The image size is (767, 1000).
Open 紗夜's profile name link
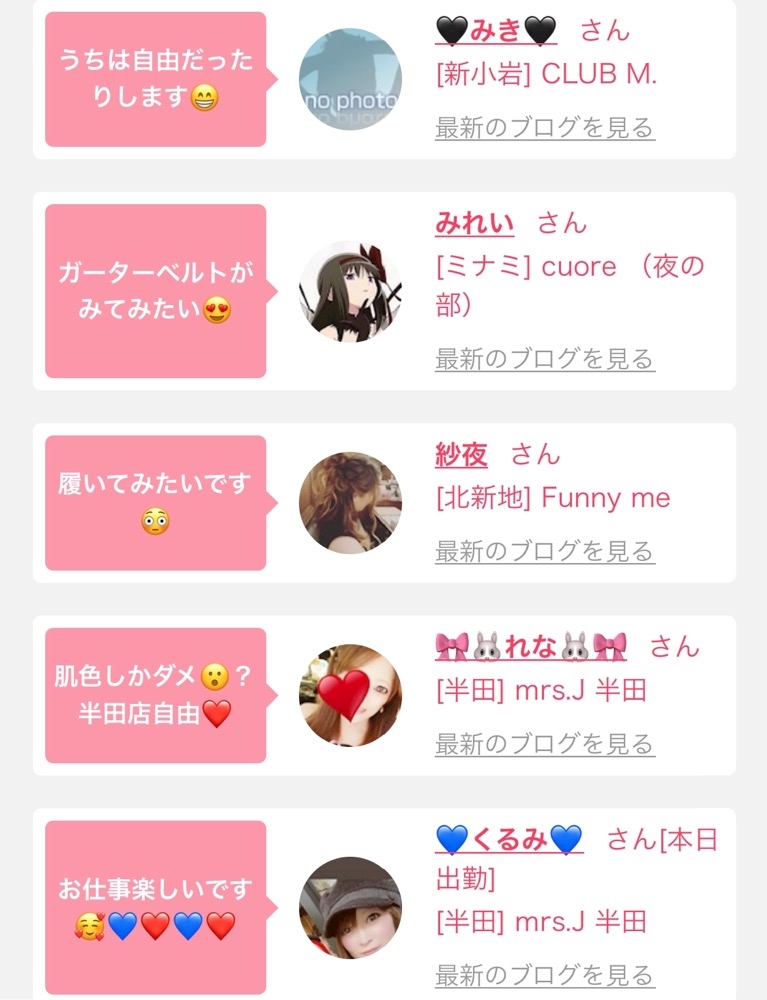click(x=461, y=455)
